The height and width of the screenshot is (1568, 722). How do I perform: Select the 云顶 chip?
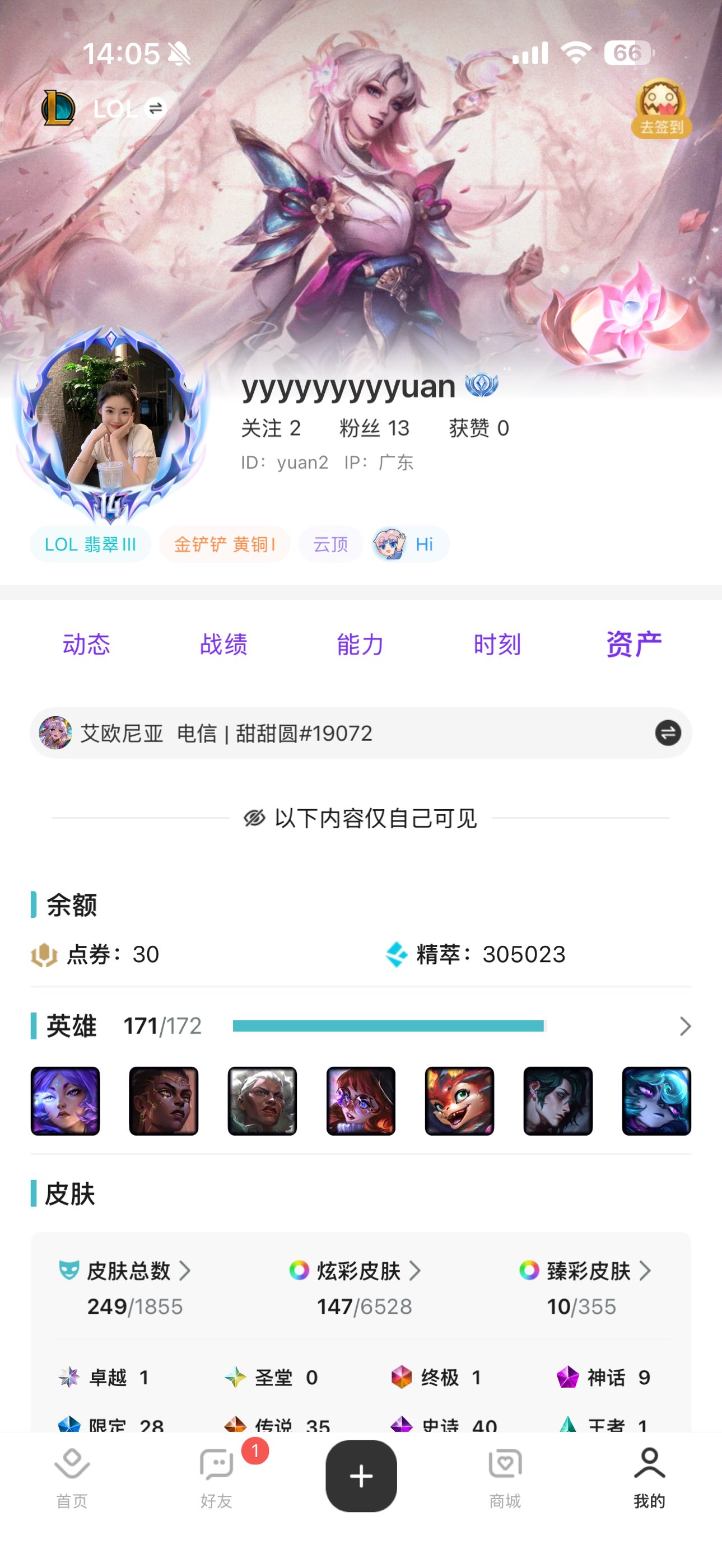[x=330, y=544]
